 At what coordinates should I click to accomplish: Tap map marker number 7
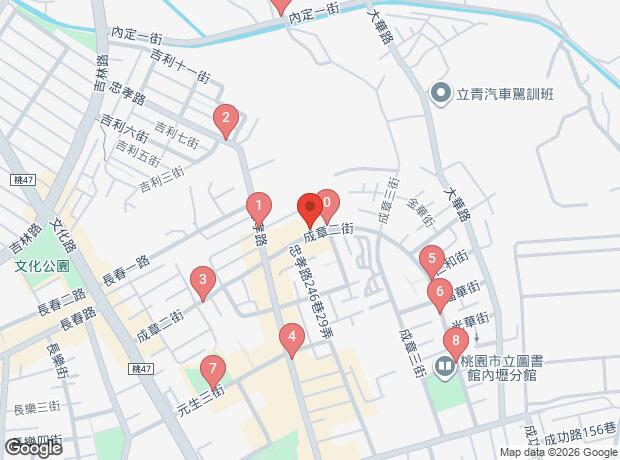[x=211, y=370]
